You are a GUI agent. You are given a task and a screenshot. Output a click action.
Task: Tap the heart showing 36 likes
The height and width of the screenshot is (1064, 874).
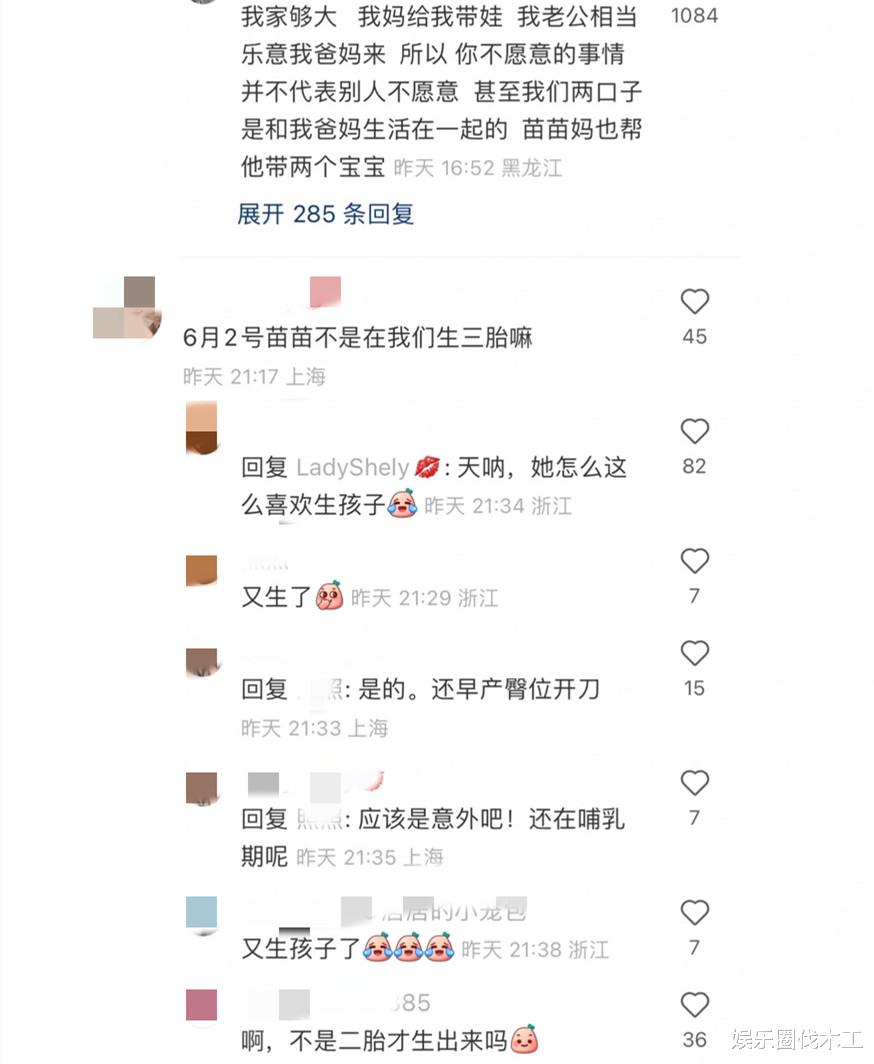pyautogui.click(x=695, y=1005)
